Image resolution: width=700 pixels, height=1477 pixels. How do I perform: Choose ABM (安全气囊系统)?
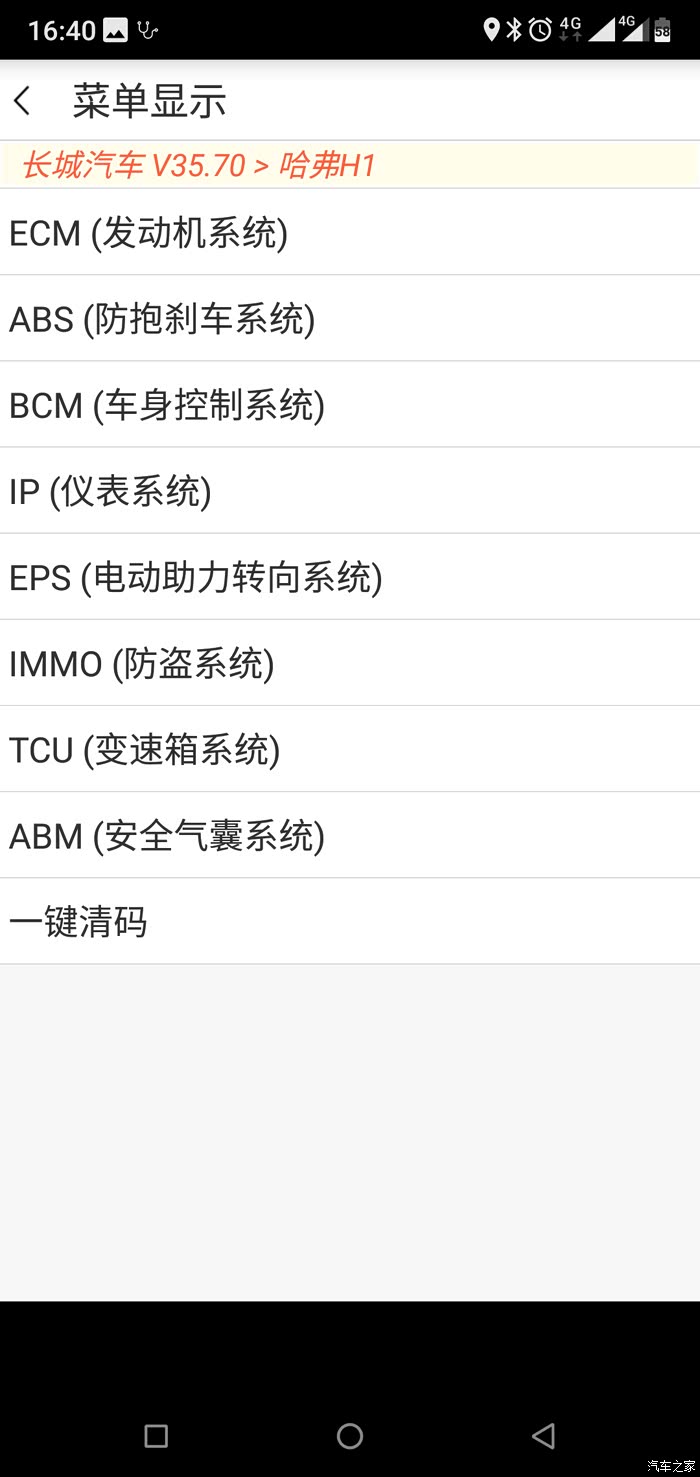(167, 835)
